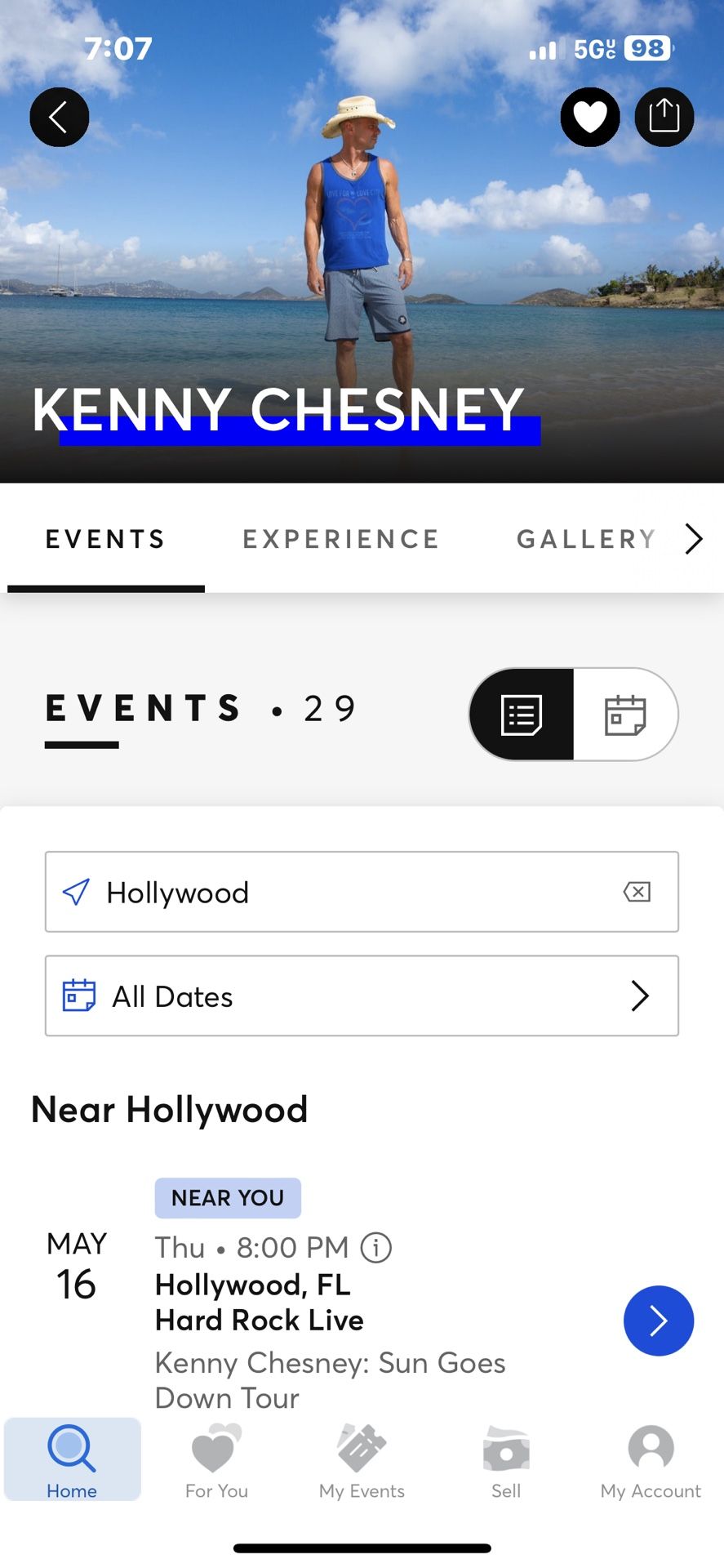Go to the Home tab
This screenshot has height=1568, width=724.
72,1460
